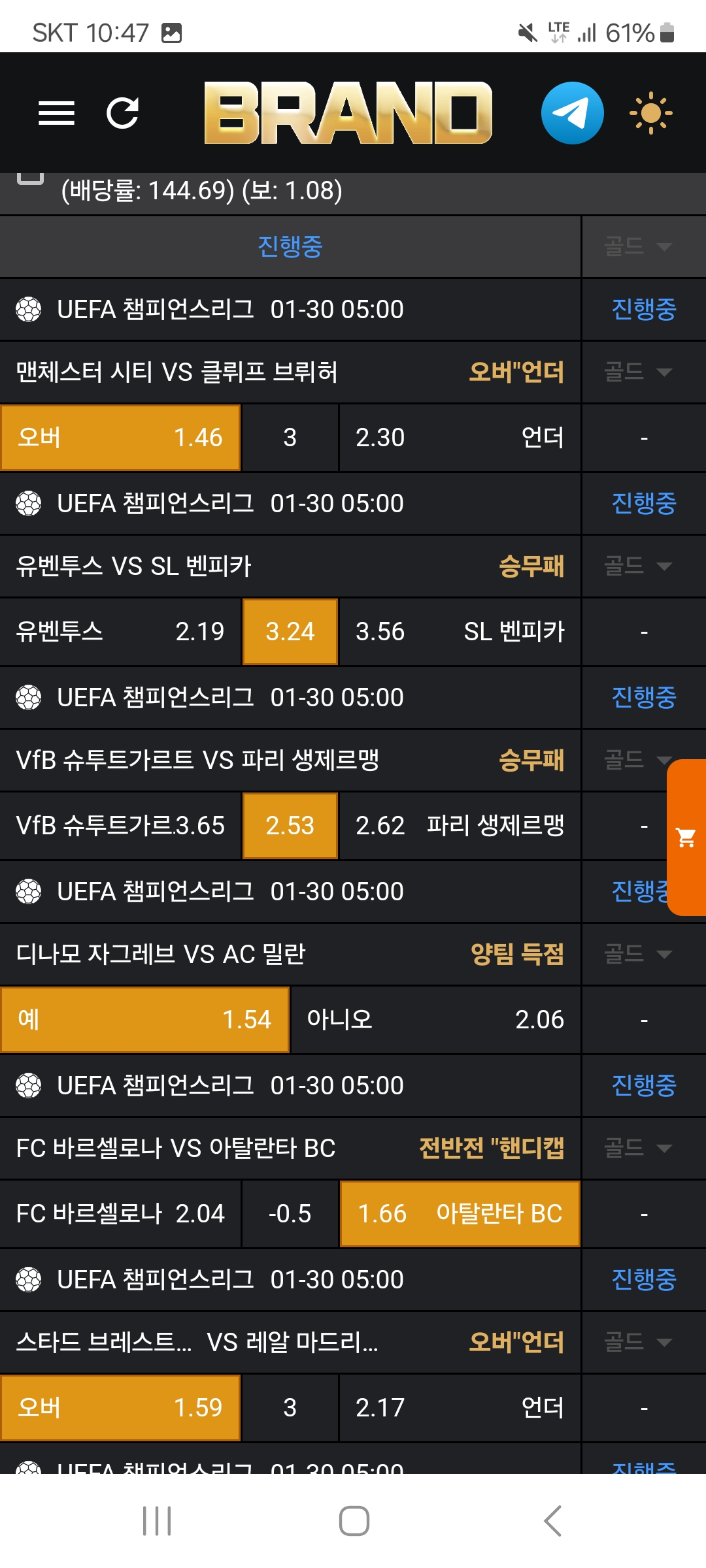Go back with the system back button

(552, 1521)
